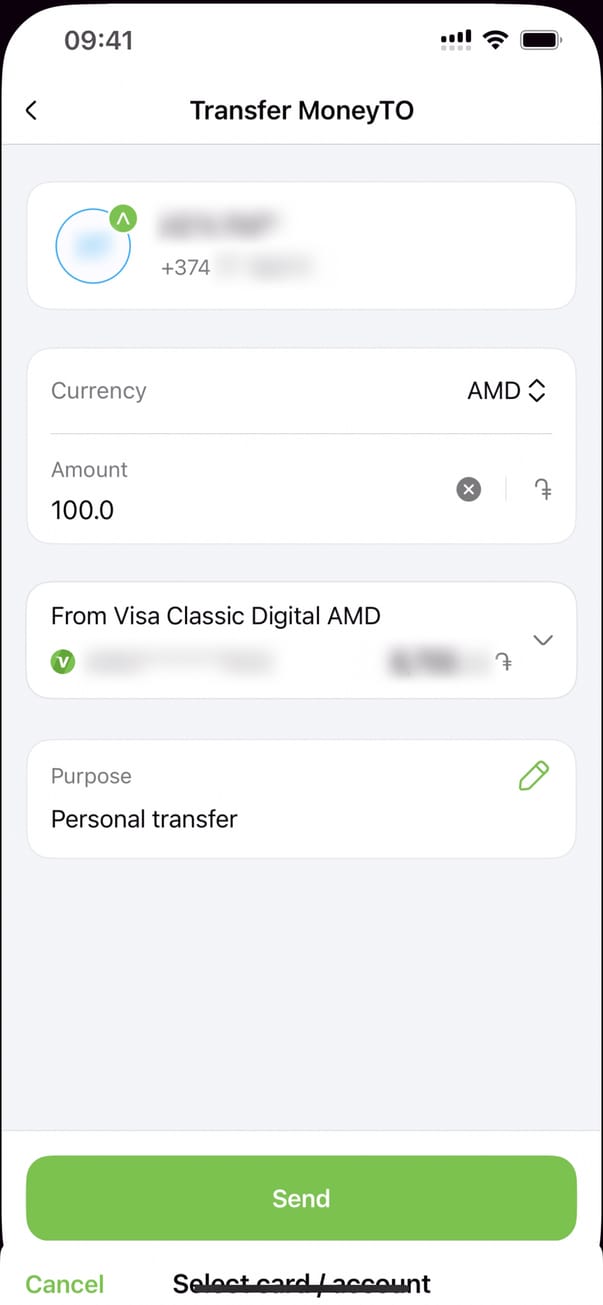Clear the entered amount
The width and height of the screenshot is (603, 1305).
point(468,489)
